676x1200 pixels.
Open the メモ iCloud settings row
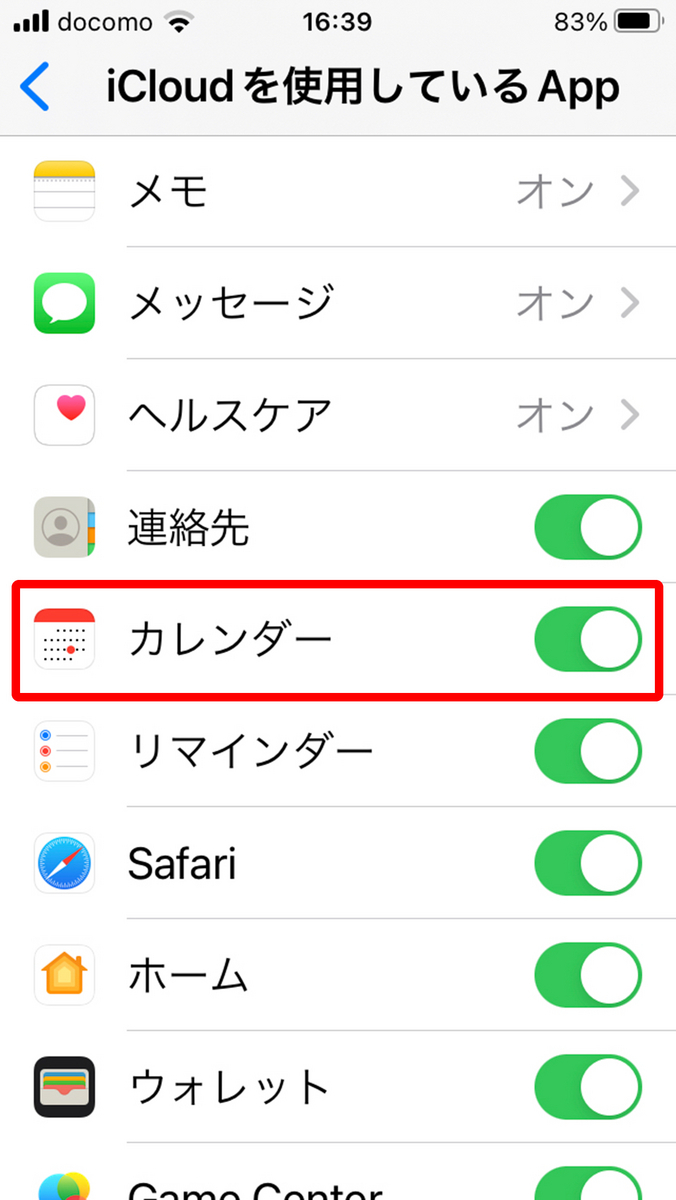[338, 191]
